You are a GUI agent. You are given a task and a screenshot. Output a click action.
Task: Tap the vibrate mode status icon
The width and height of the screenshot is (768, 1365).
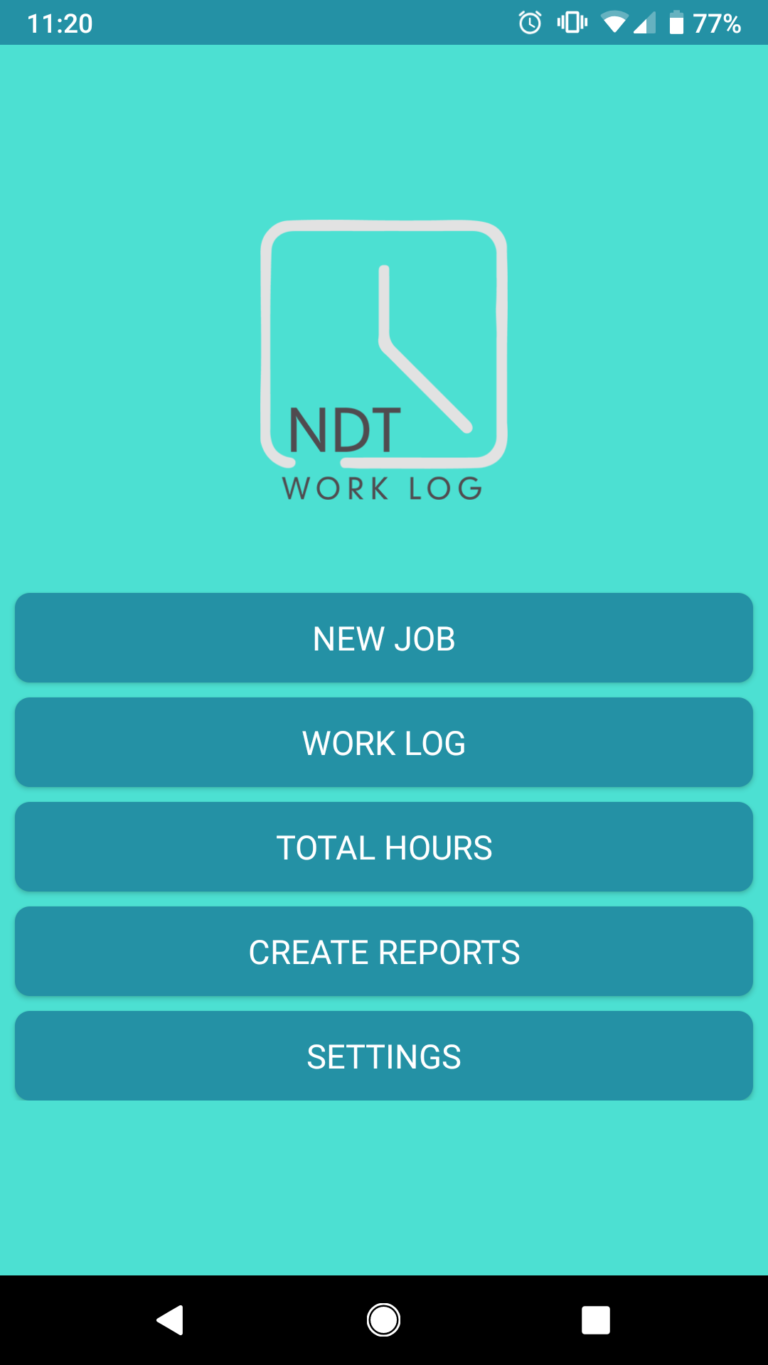573,22
